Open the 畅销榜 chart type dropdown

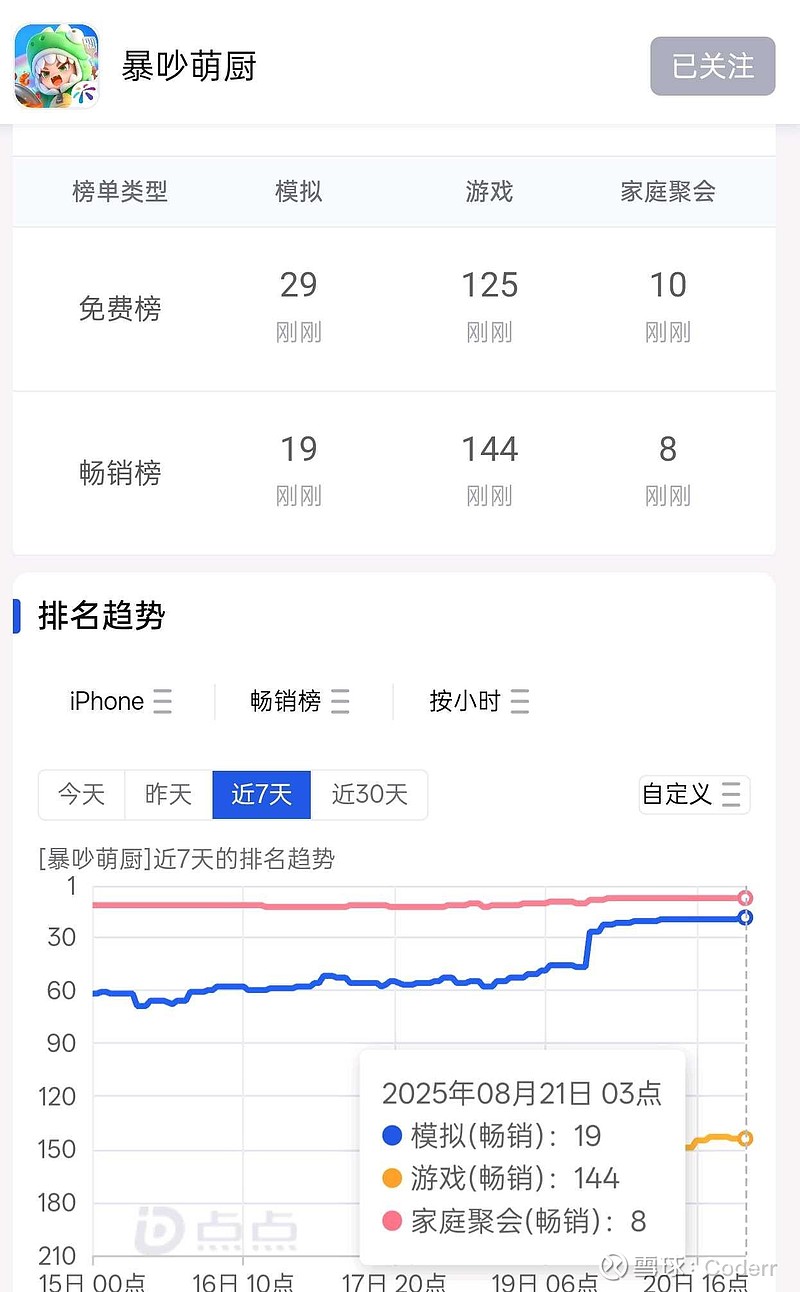click(300, 701)
